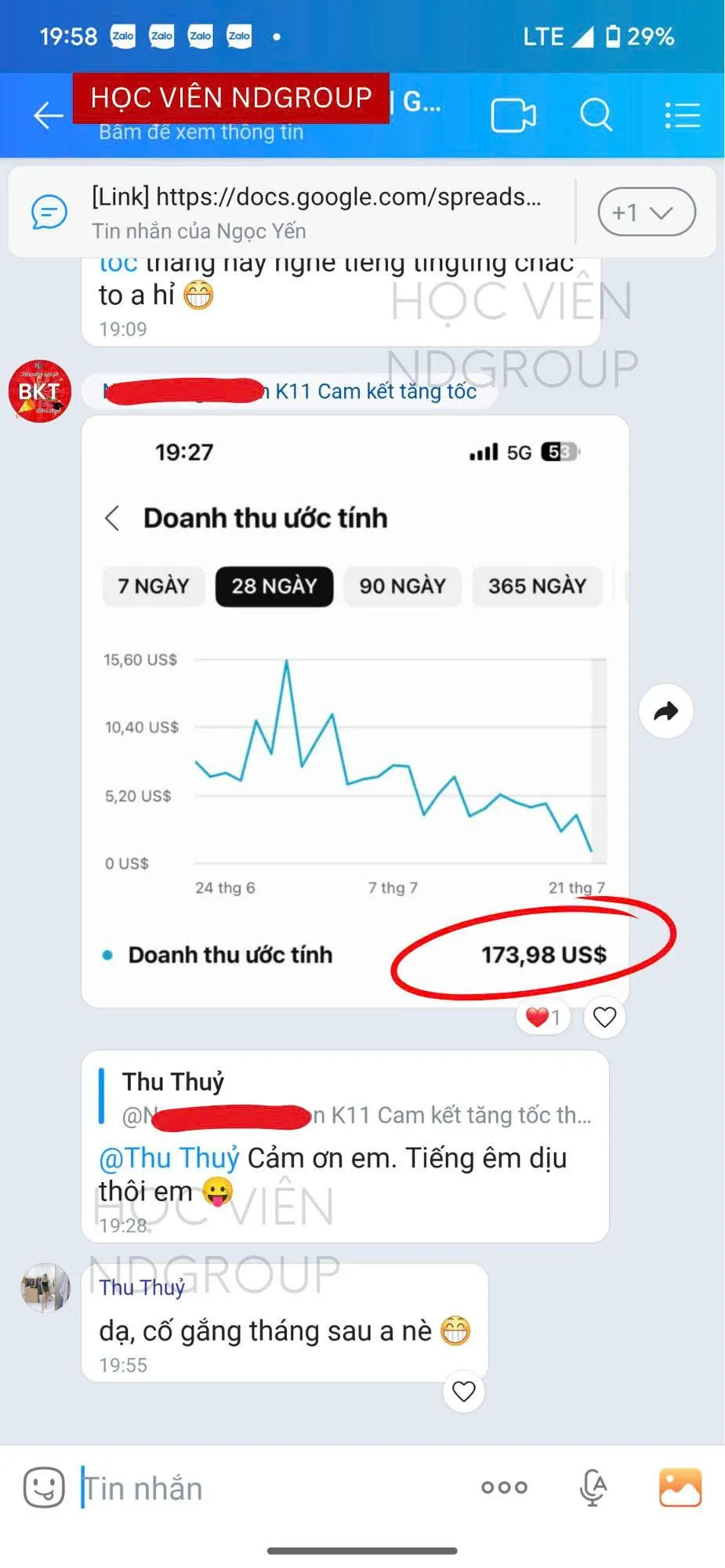Go back from the group chat
Image resolution: width=725 pixels, height=1568 pixels.
pyautogui.click(x=48, y=115)
